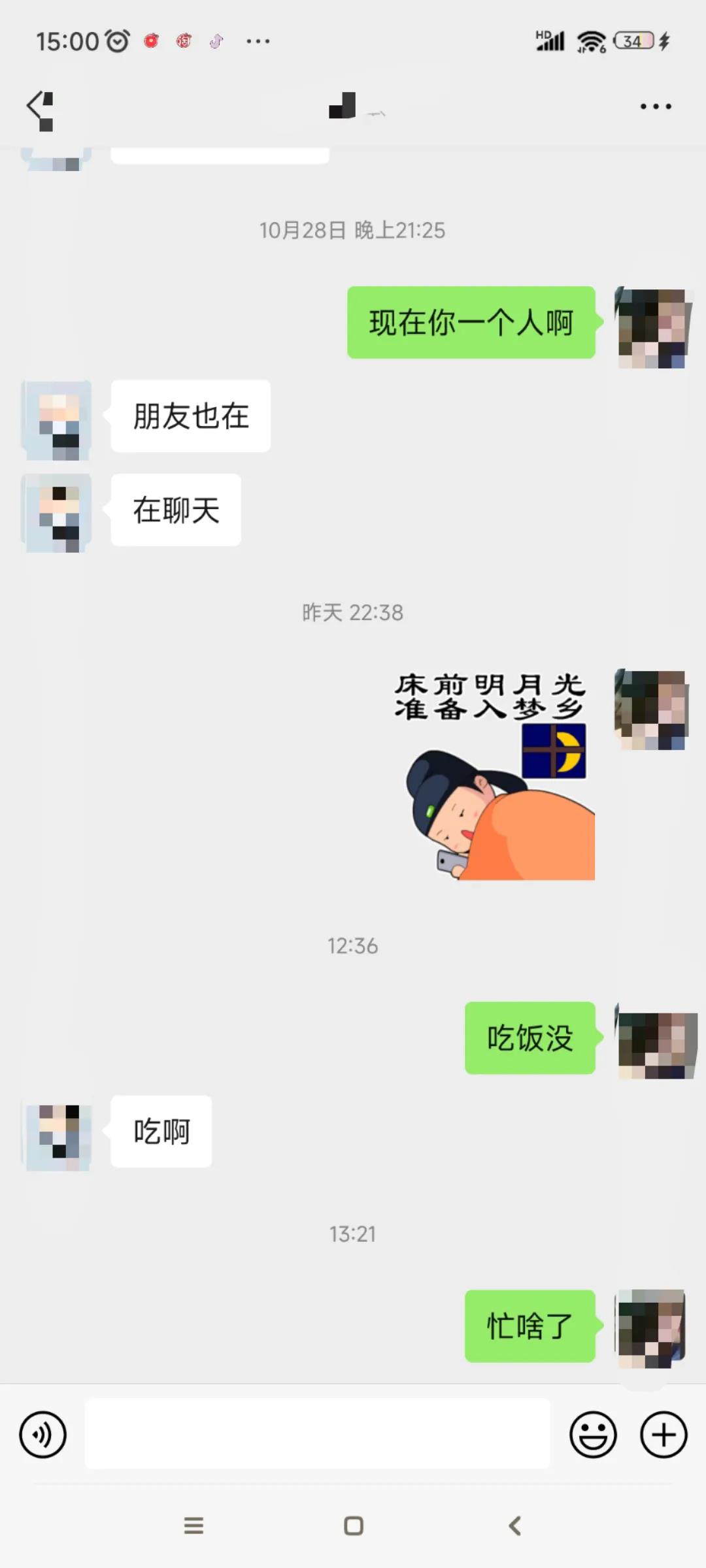Expand the notification shade ellipsis
The image size is (706, 1568).
[256, 42]
